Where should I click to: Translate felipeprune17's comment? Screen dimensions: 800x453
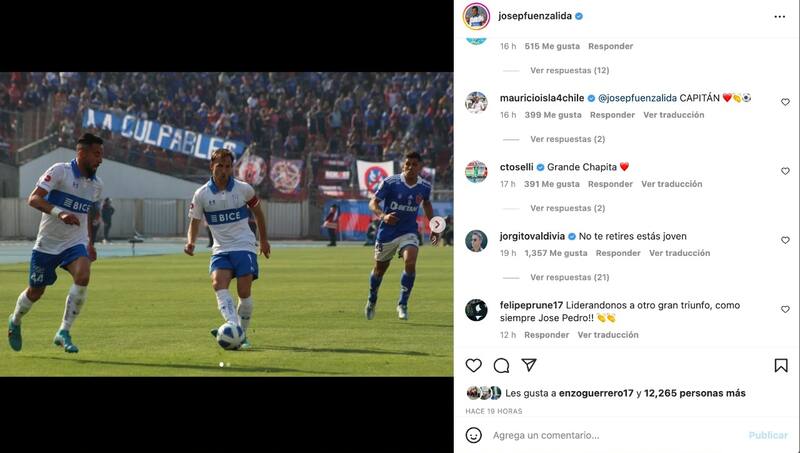click(x=607, y=335)
